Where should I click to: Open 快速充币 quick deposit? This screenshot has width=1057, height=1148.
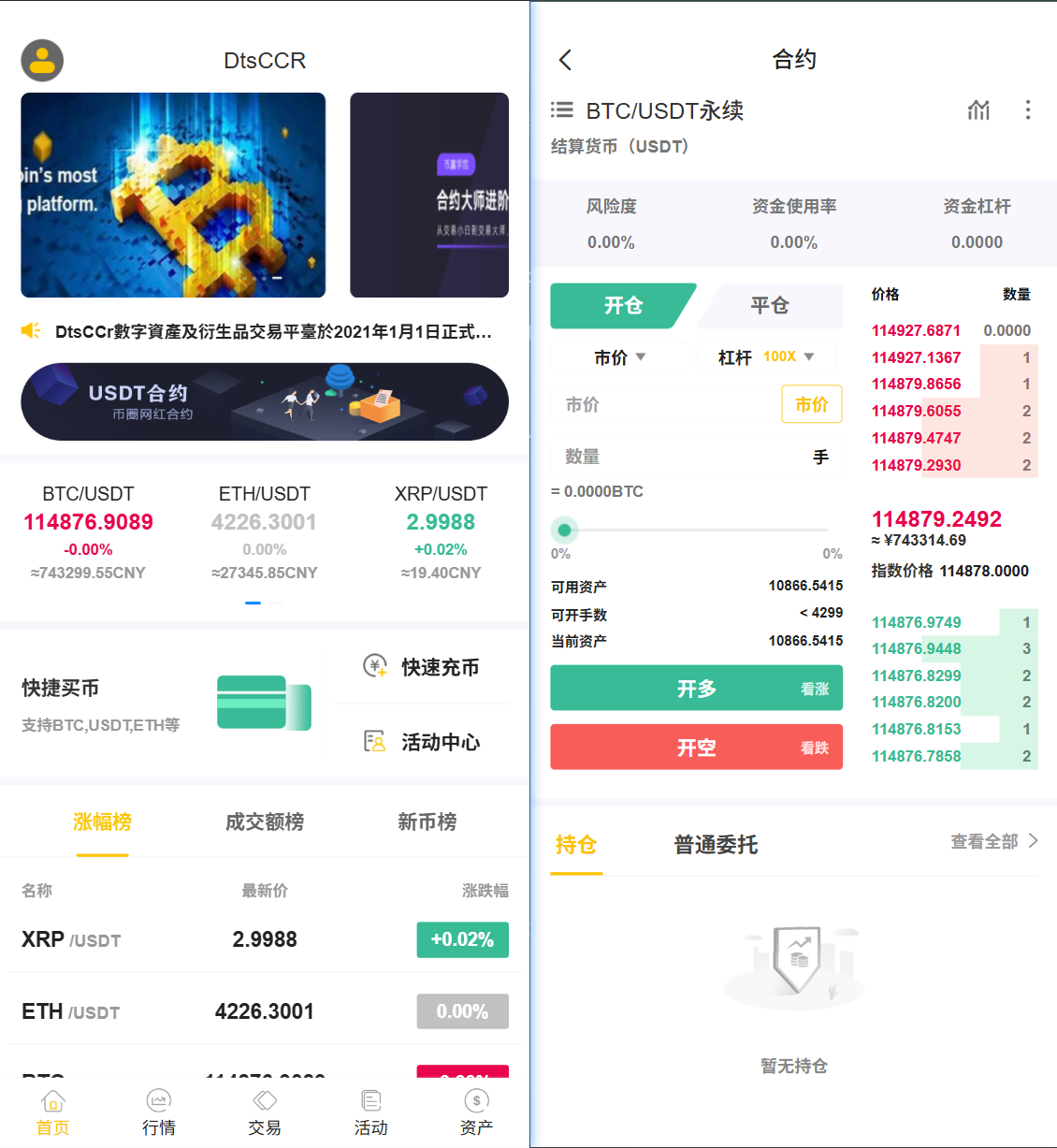(x=423, y=667)
